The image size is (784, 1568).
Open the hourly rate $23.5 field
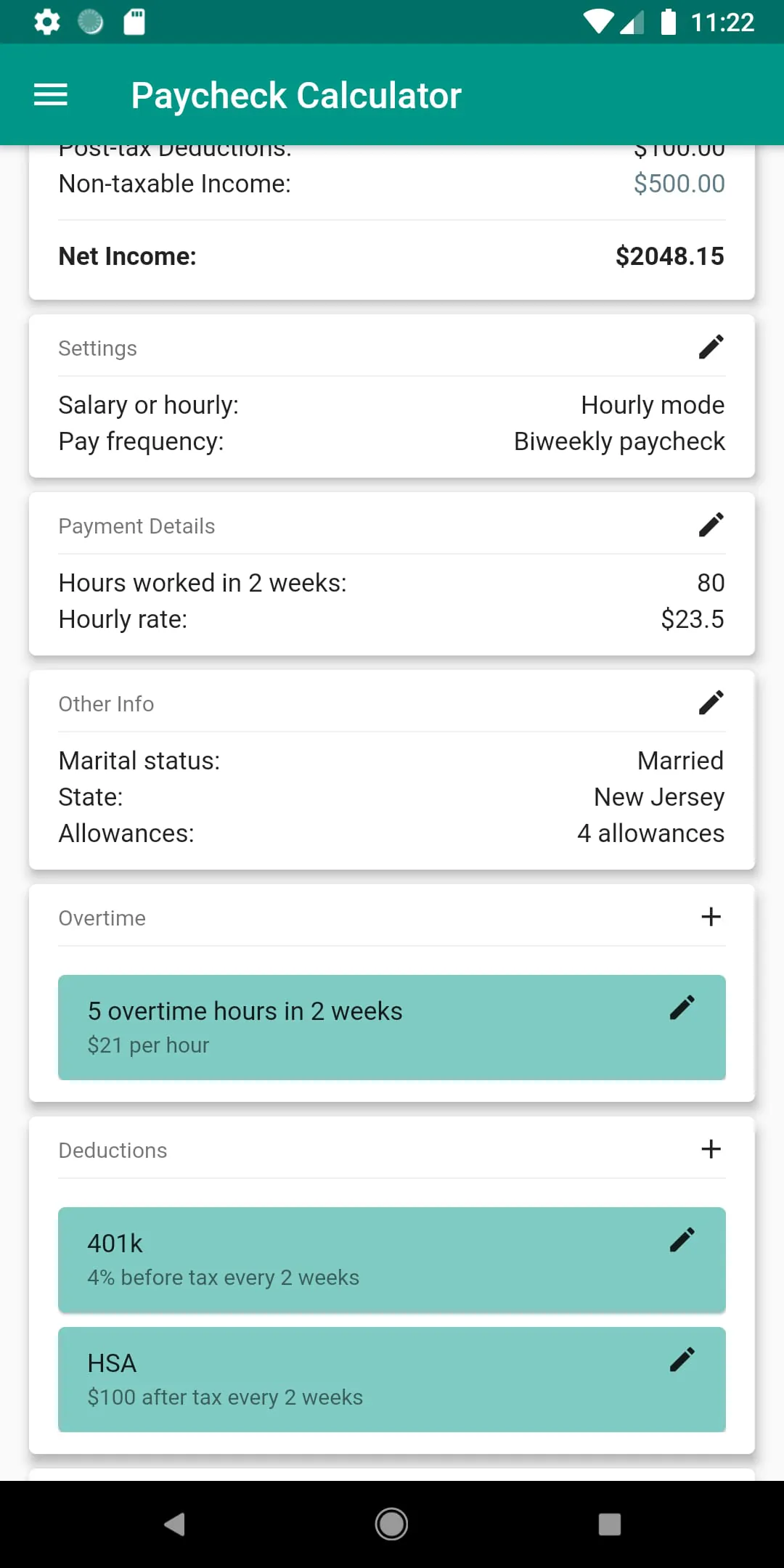pyautogui.click(x=692, y=618)
